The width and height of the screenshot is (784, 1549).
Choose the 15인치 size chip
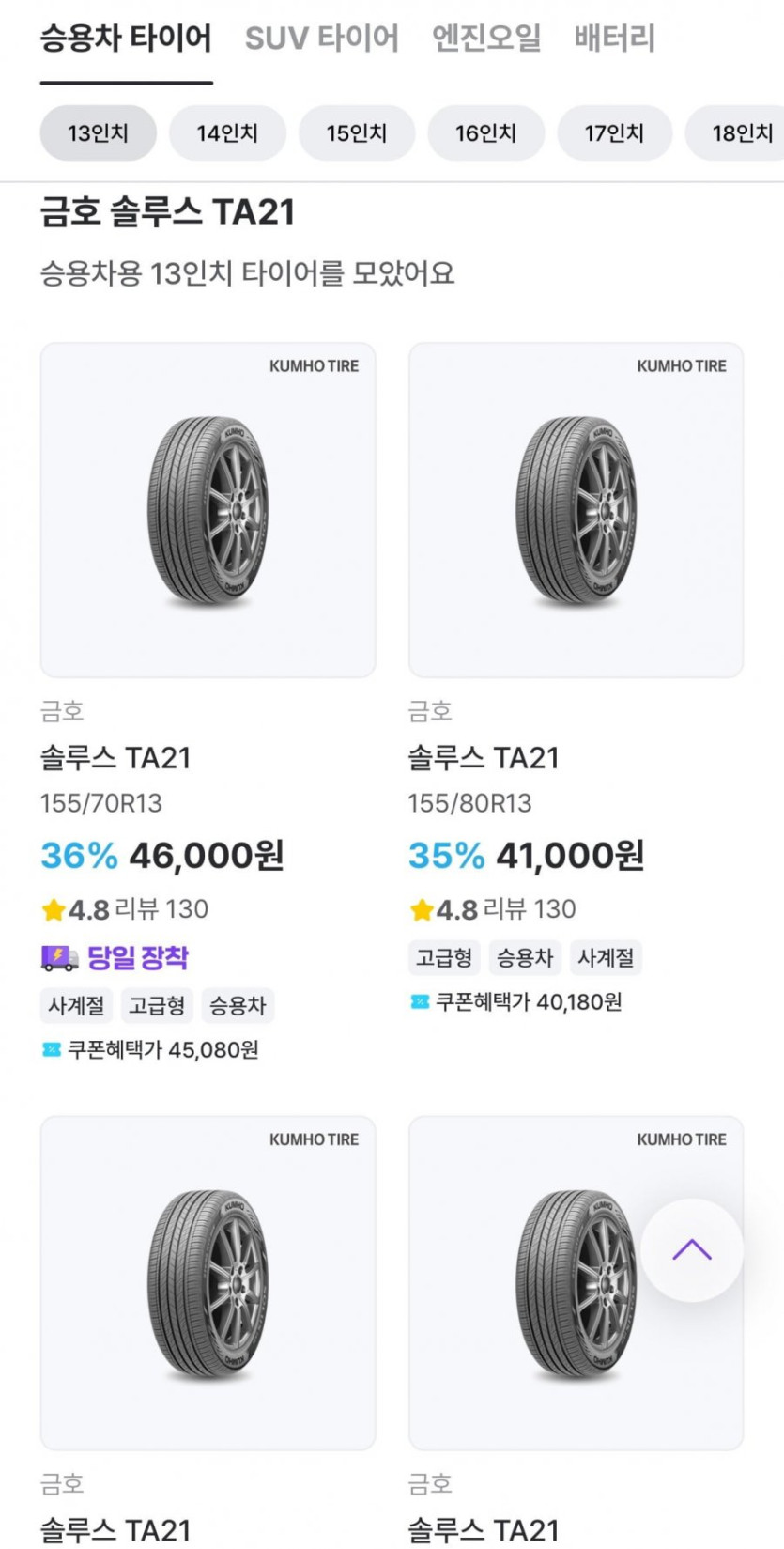click(357, 133)
